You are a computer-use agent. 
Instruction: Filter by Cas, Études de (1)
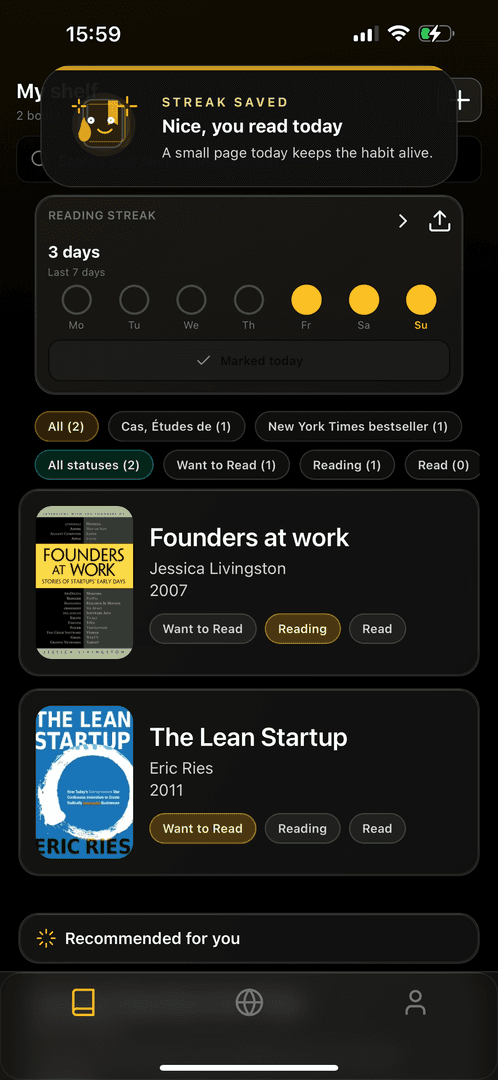(176, 426)
